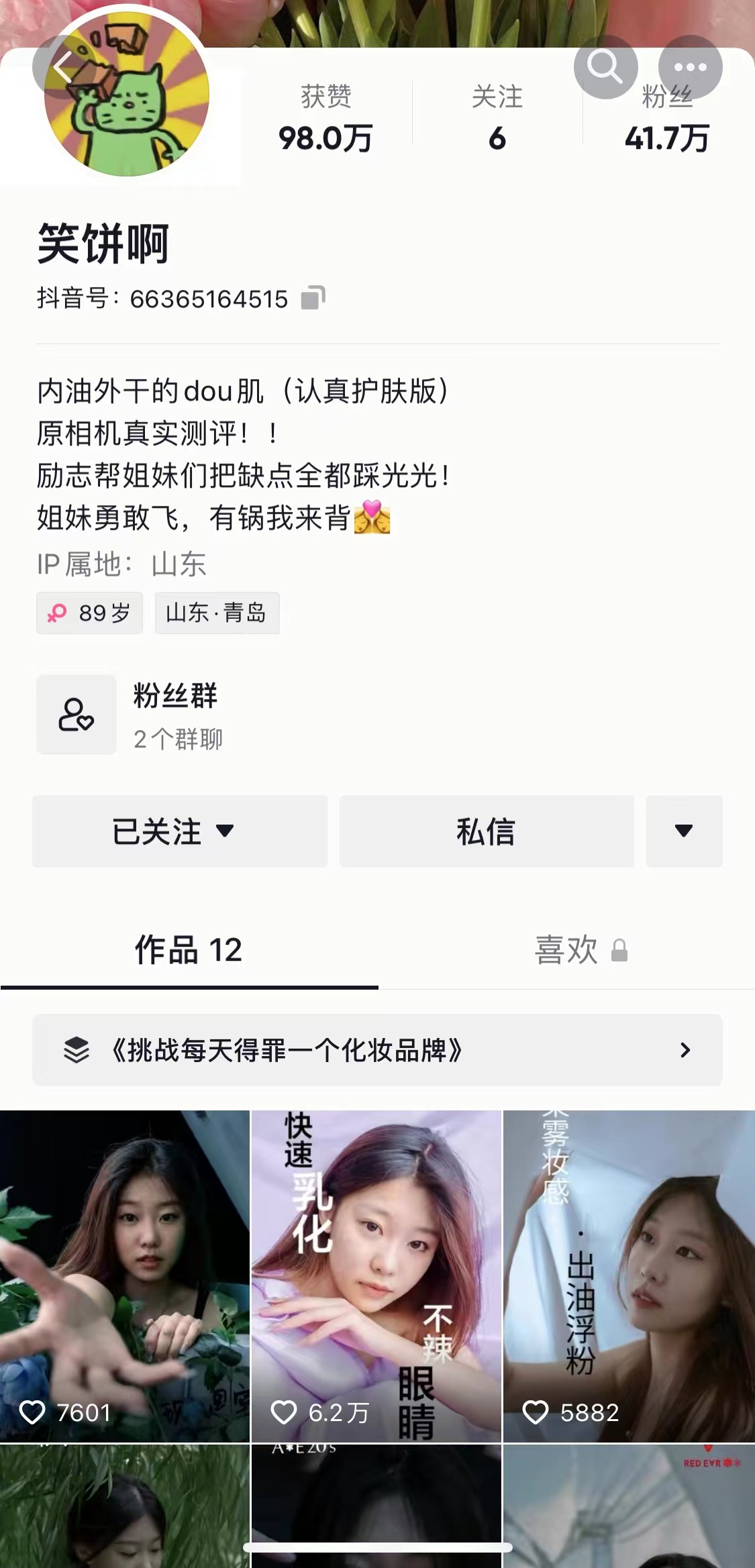Go back using the back arrow
755x1568 pixels.
pyautogui.click(x=64, y=67)
